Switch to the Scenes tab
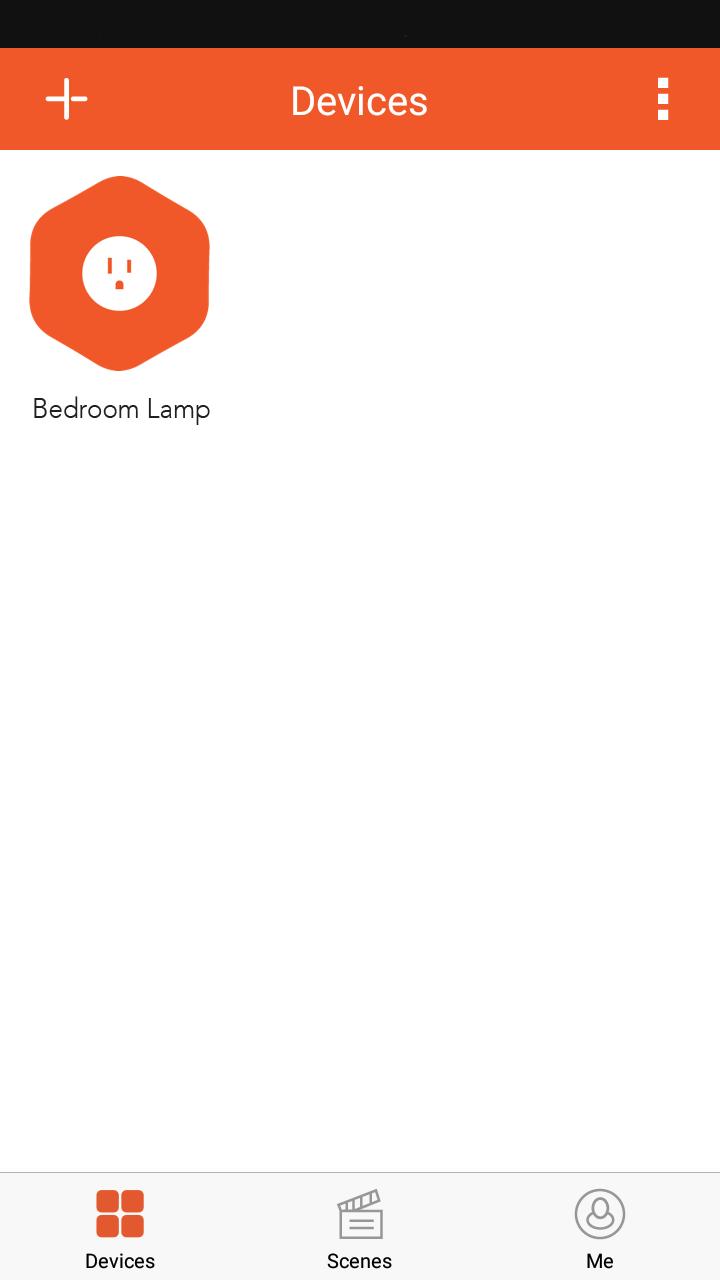This screenshot has width=720, height=1280. [x=359, y=1228]
